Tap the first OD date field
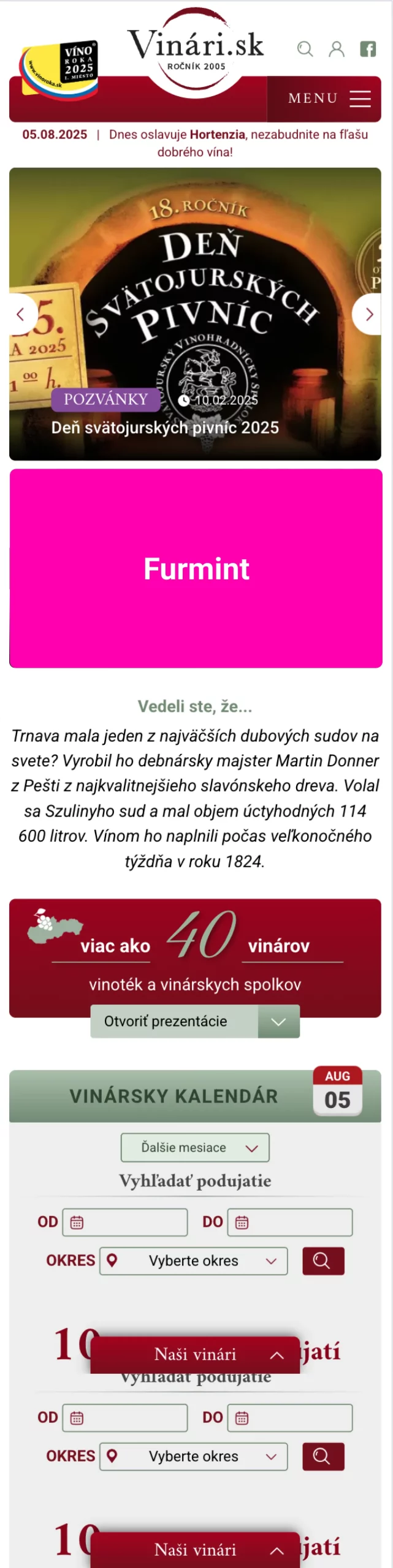 coord(126,1222)
